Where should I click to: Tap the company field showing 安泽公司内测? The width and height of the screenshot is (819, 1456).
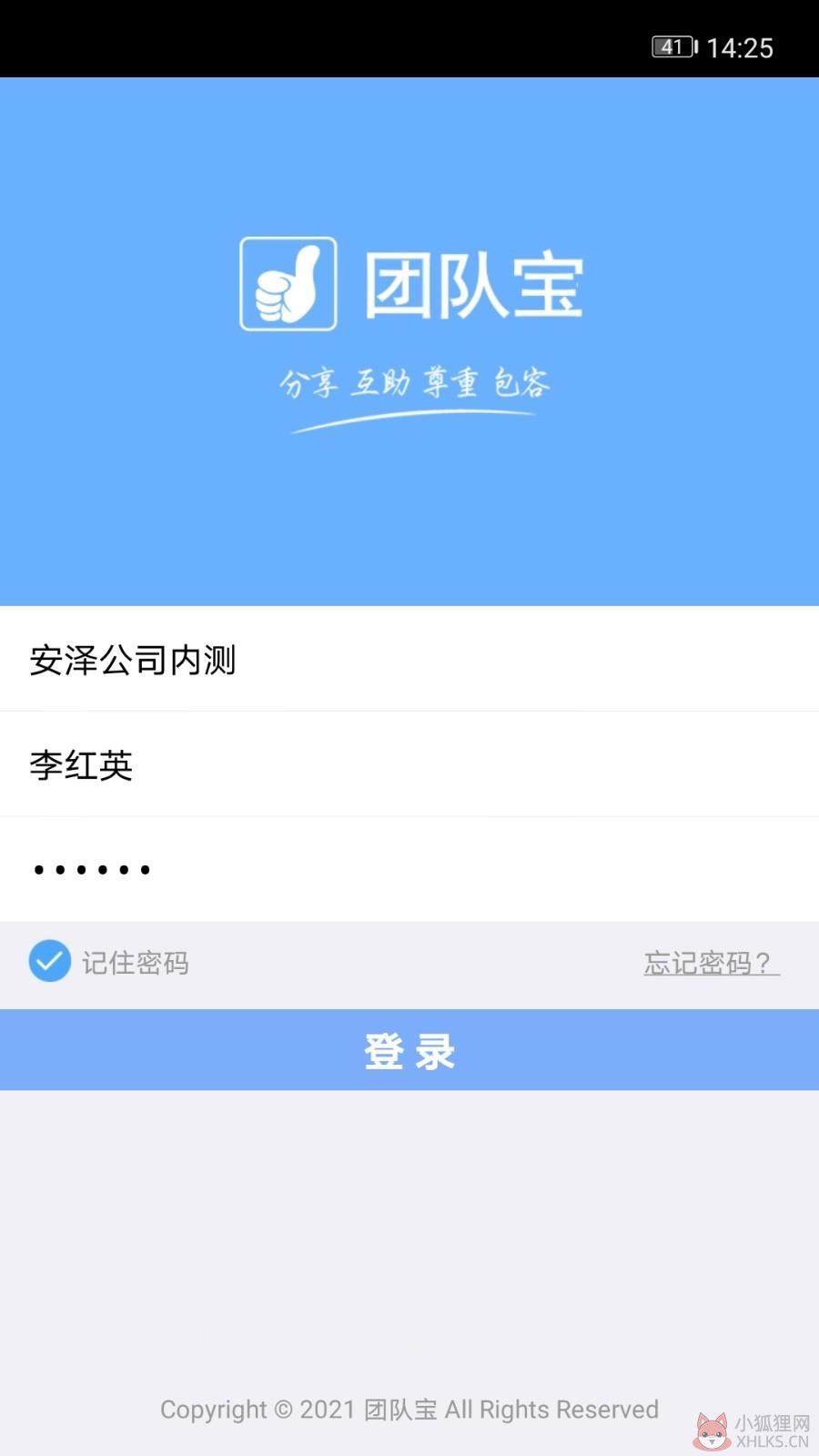pos(409,659)
